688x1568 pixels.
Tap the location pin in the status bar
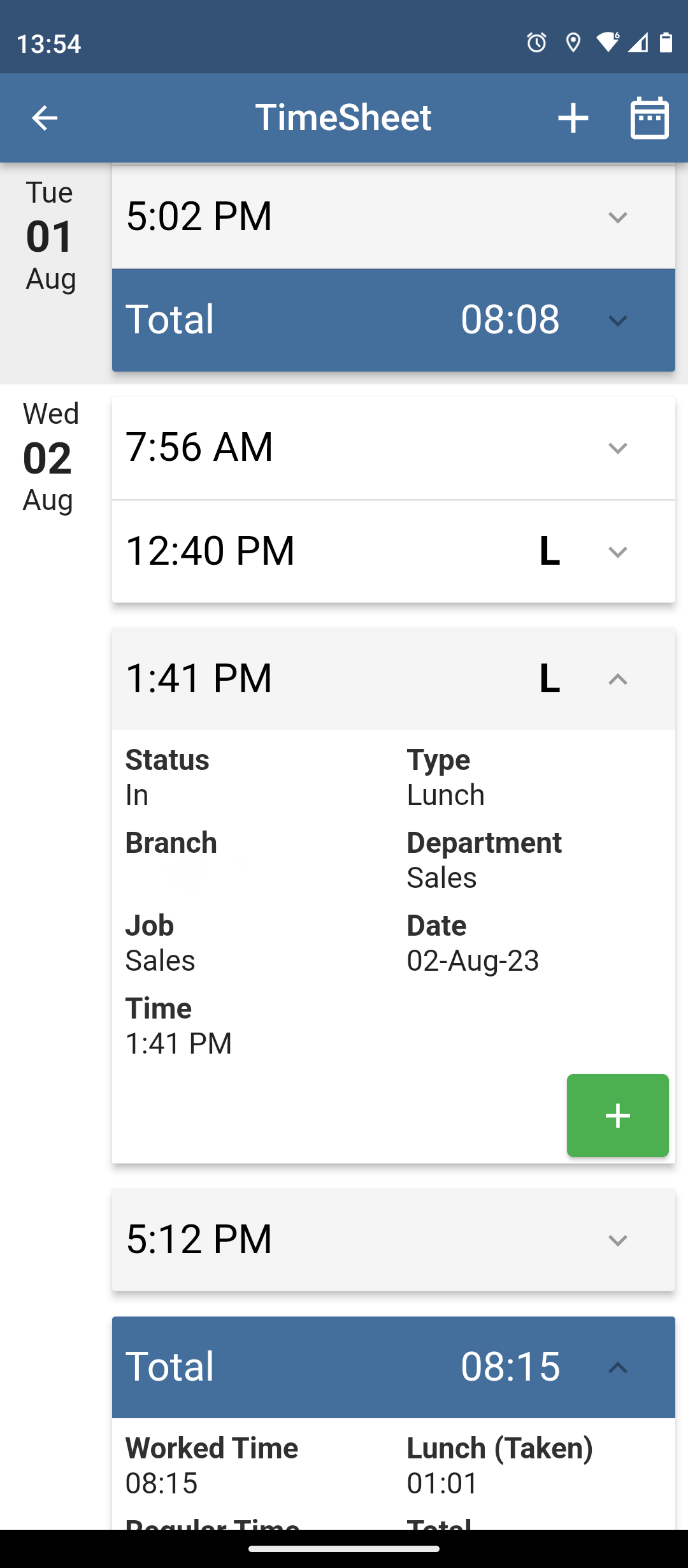(573, 42)
